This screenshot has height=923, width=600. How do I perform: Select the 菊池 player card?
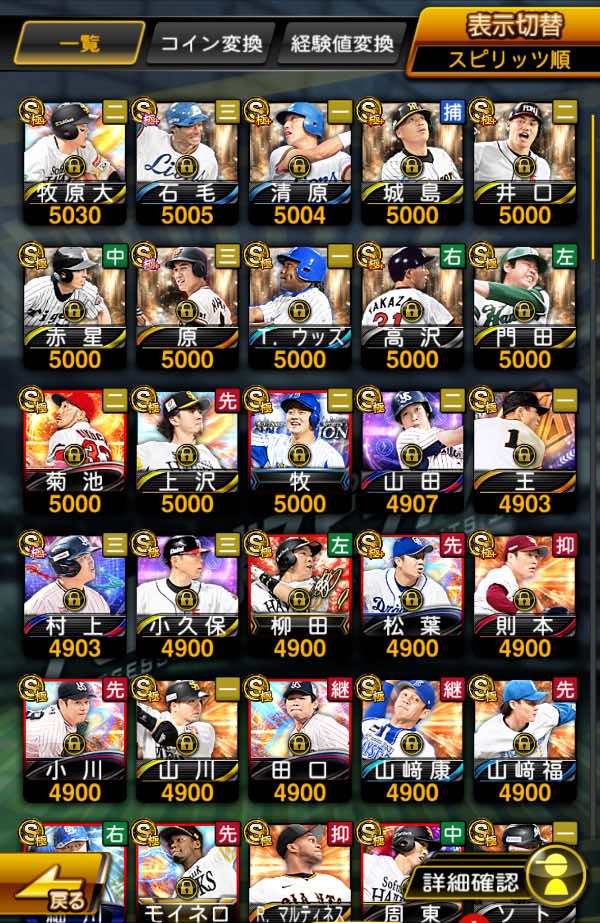coord(74,451)
